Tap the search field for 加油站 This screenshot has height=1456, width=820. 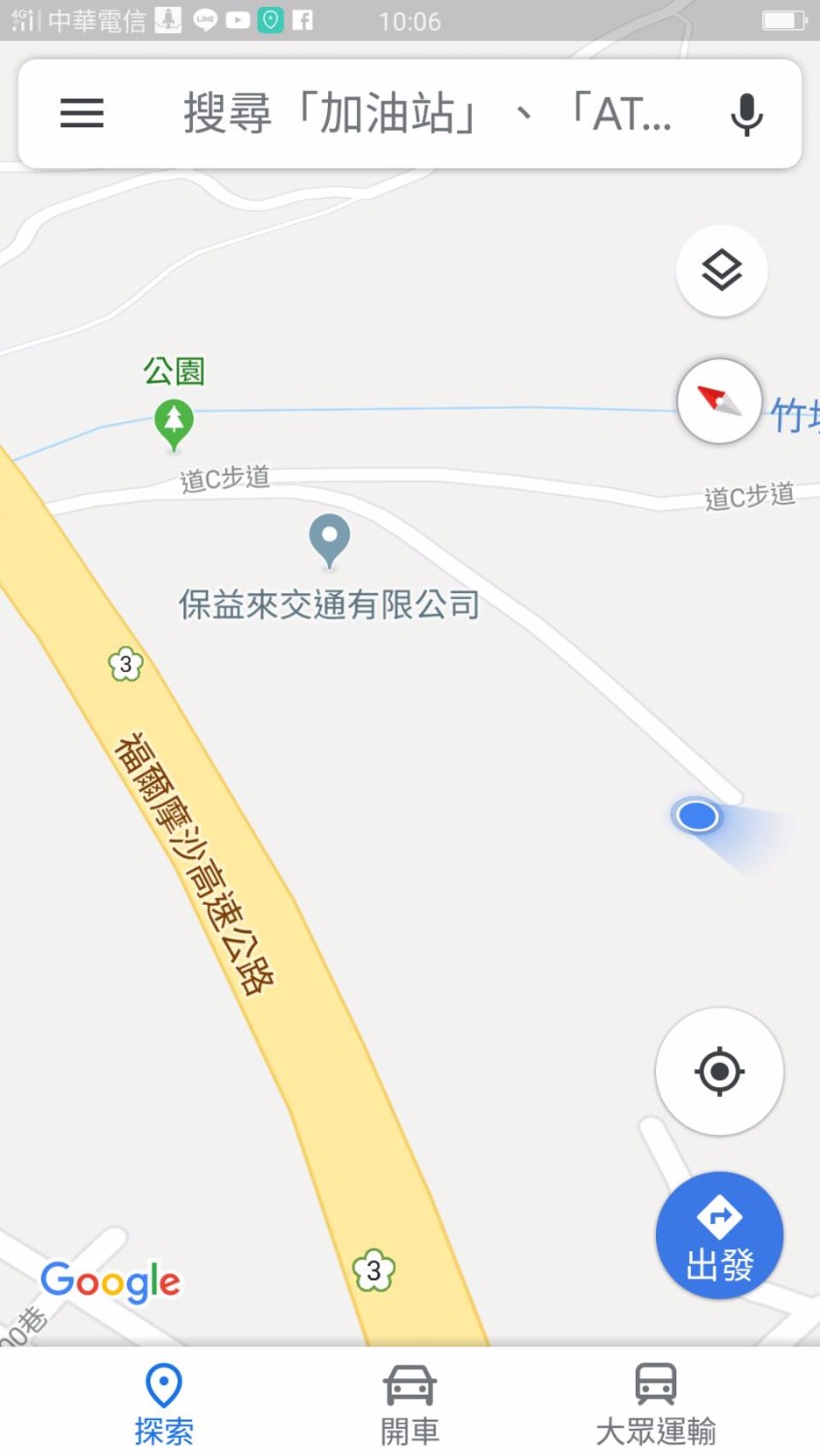(x=427, y=115)
